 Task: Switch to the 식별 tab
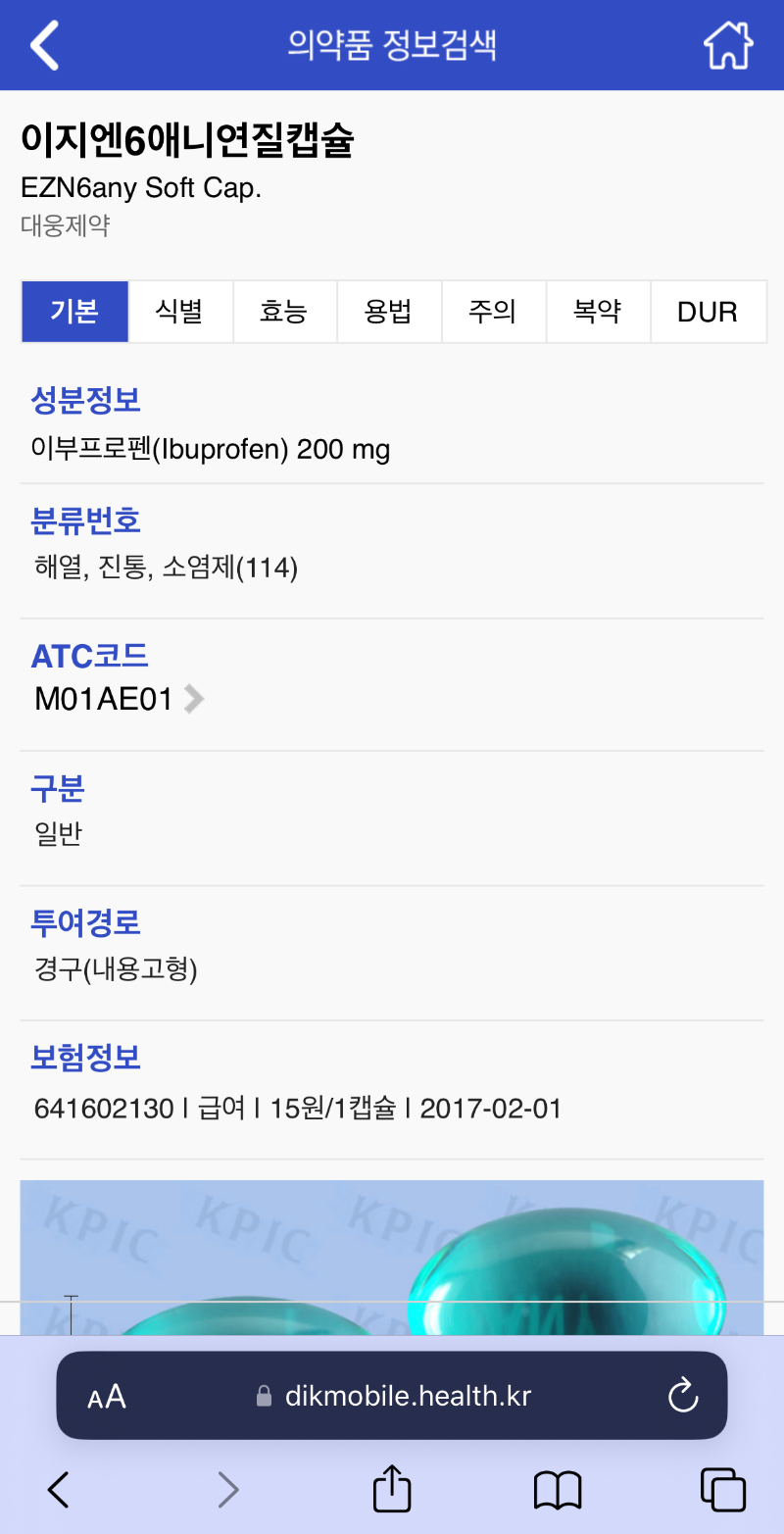180,312
